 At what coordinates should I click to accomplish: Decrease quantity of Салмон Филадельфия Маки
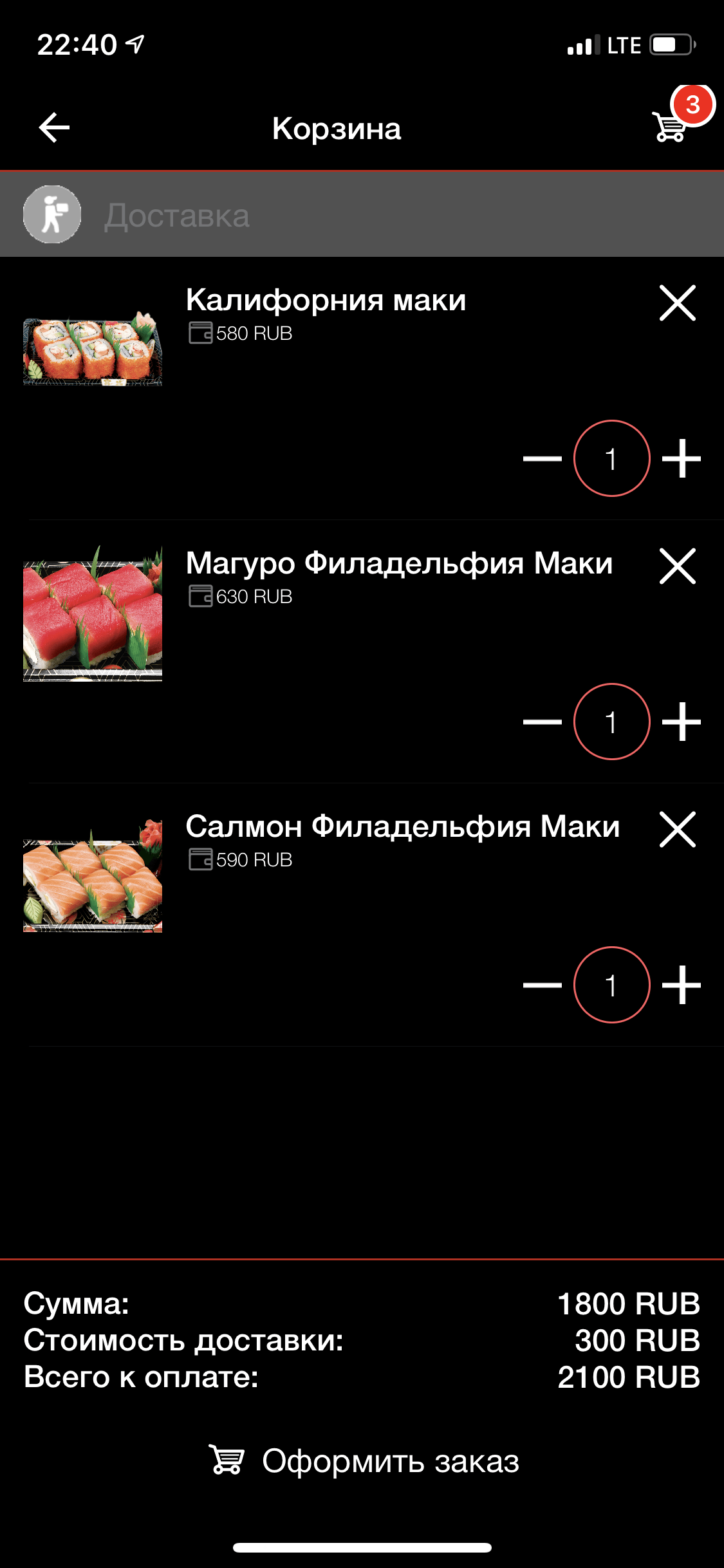[x=542, y=985]
